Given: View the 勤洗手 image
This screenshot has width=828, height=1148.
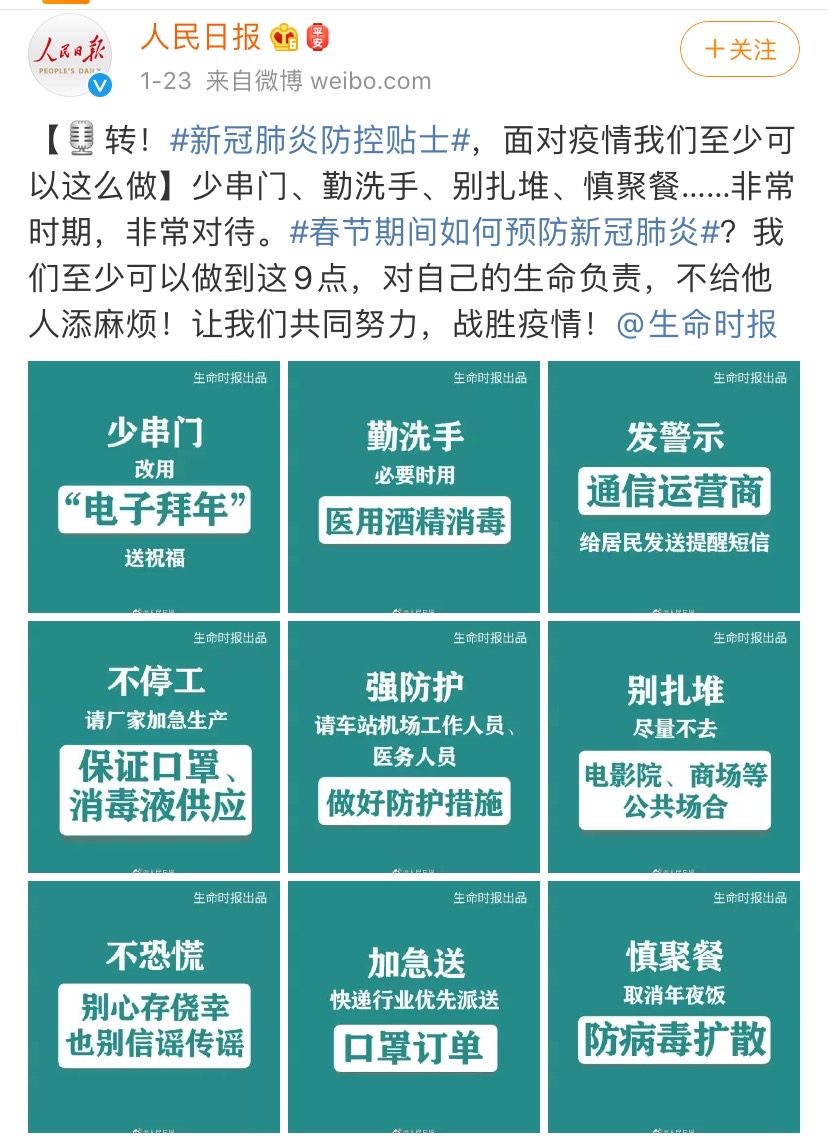Looking at the screenshot, I should [x=413, y=487].
